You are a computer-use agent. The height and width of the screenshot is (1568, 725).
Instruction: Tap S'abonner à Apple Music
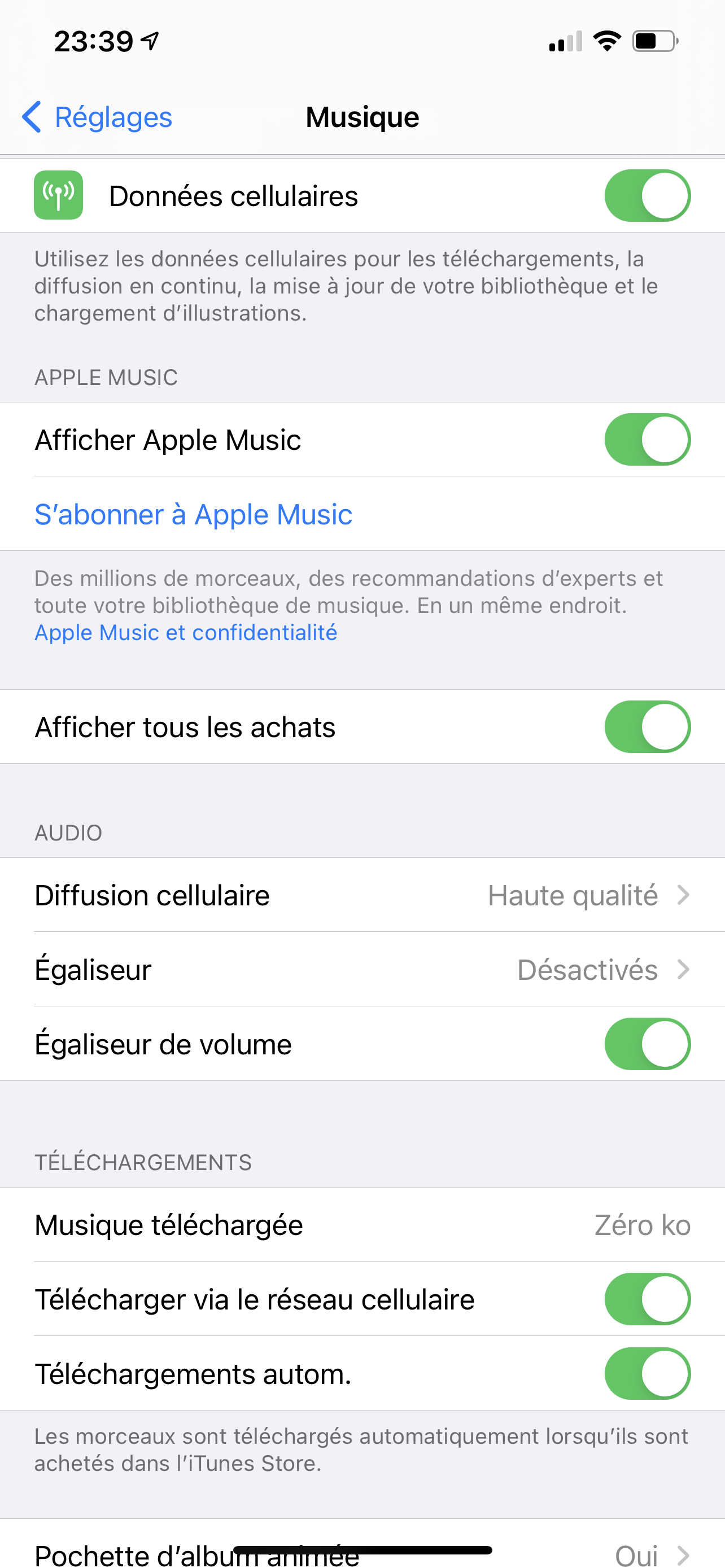[194, 514]
